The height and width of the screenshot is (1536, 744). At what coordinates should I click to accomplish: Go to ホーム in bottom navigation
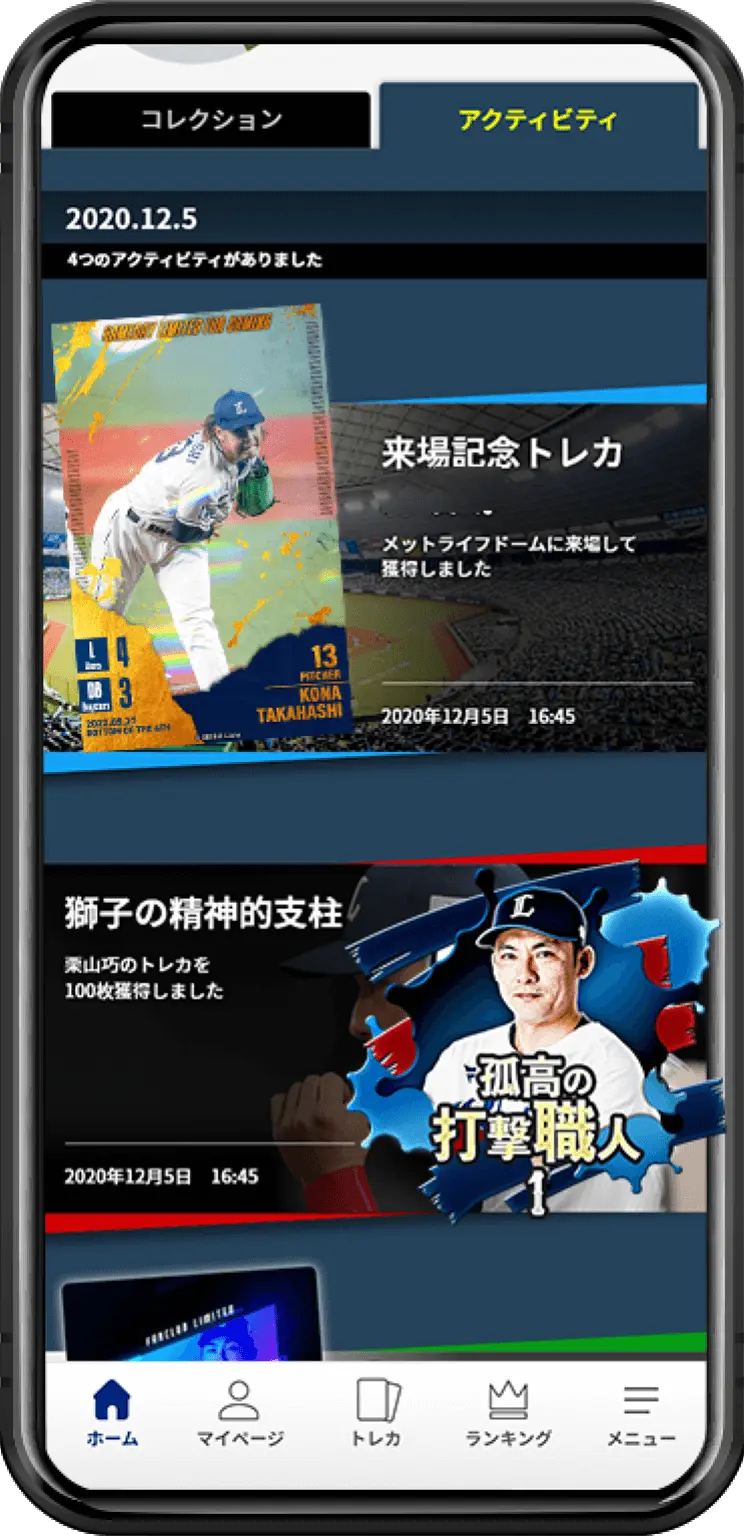[112, 1414]
